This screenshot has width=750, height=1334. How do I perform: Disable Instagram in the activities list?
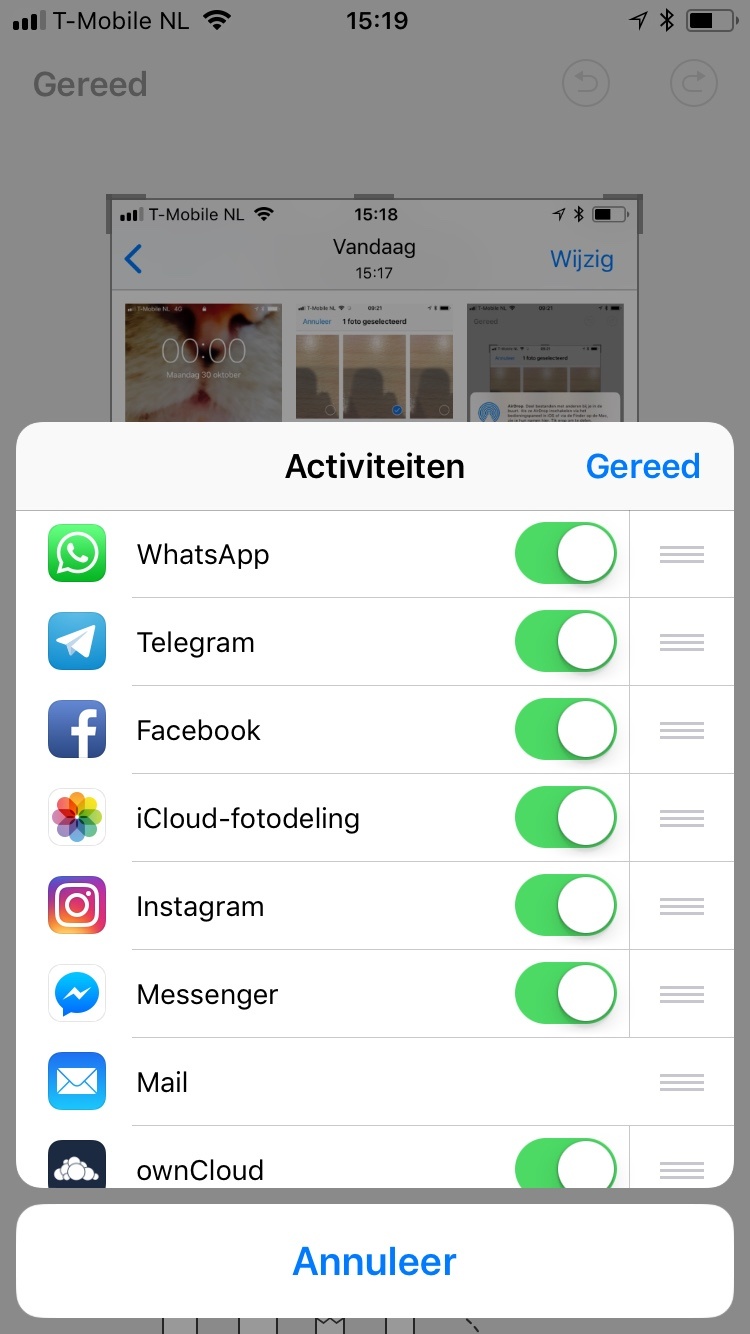point(565,906)
